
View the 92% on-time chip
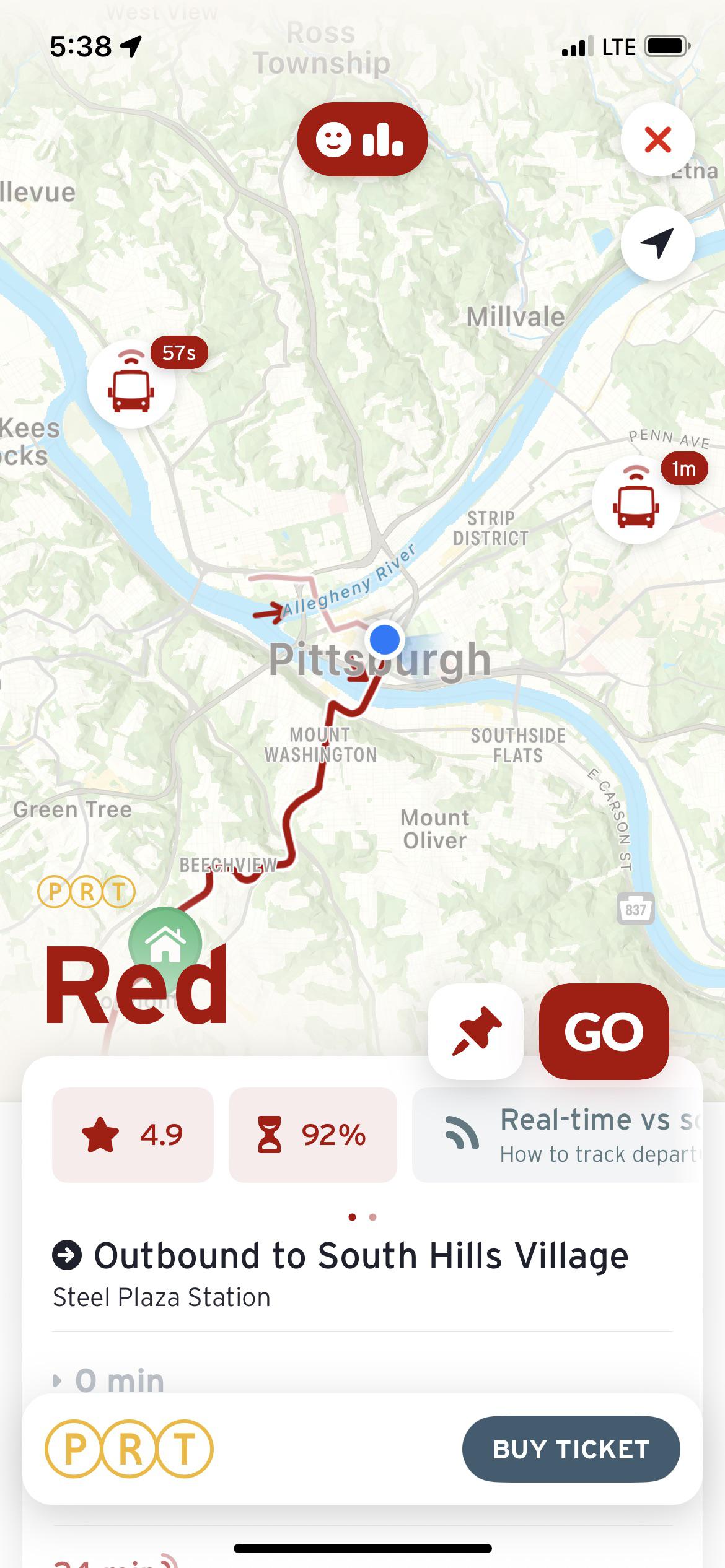point(312,1135)
